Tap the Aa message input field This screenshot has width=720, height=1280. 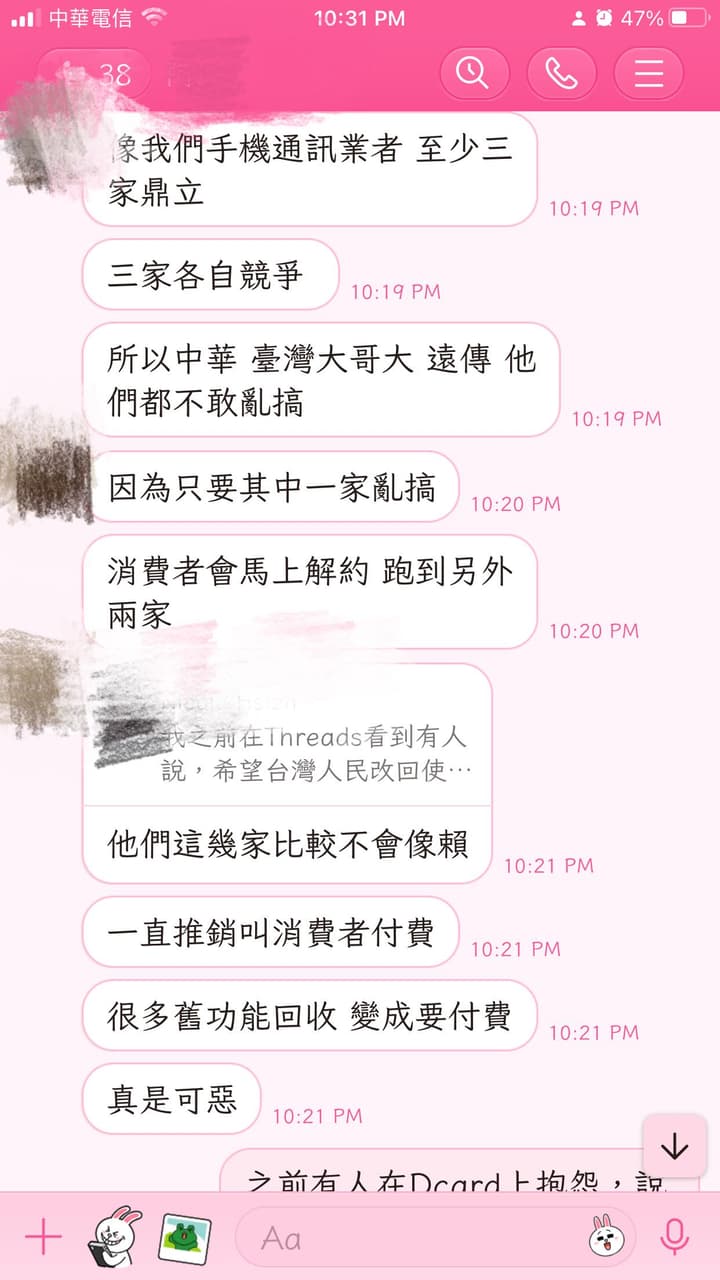point(437,1238)
